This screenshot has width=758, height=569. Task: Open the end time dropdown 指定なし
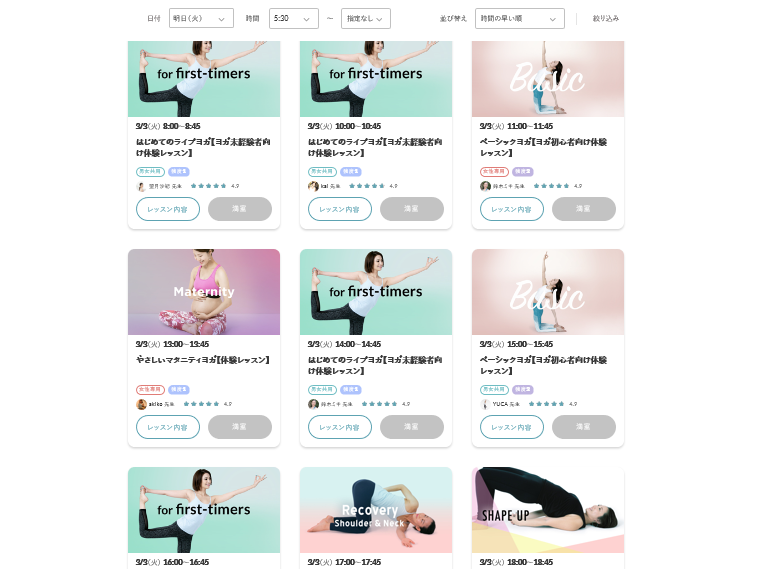(365, 18)
